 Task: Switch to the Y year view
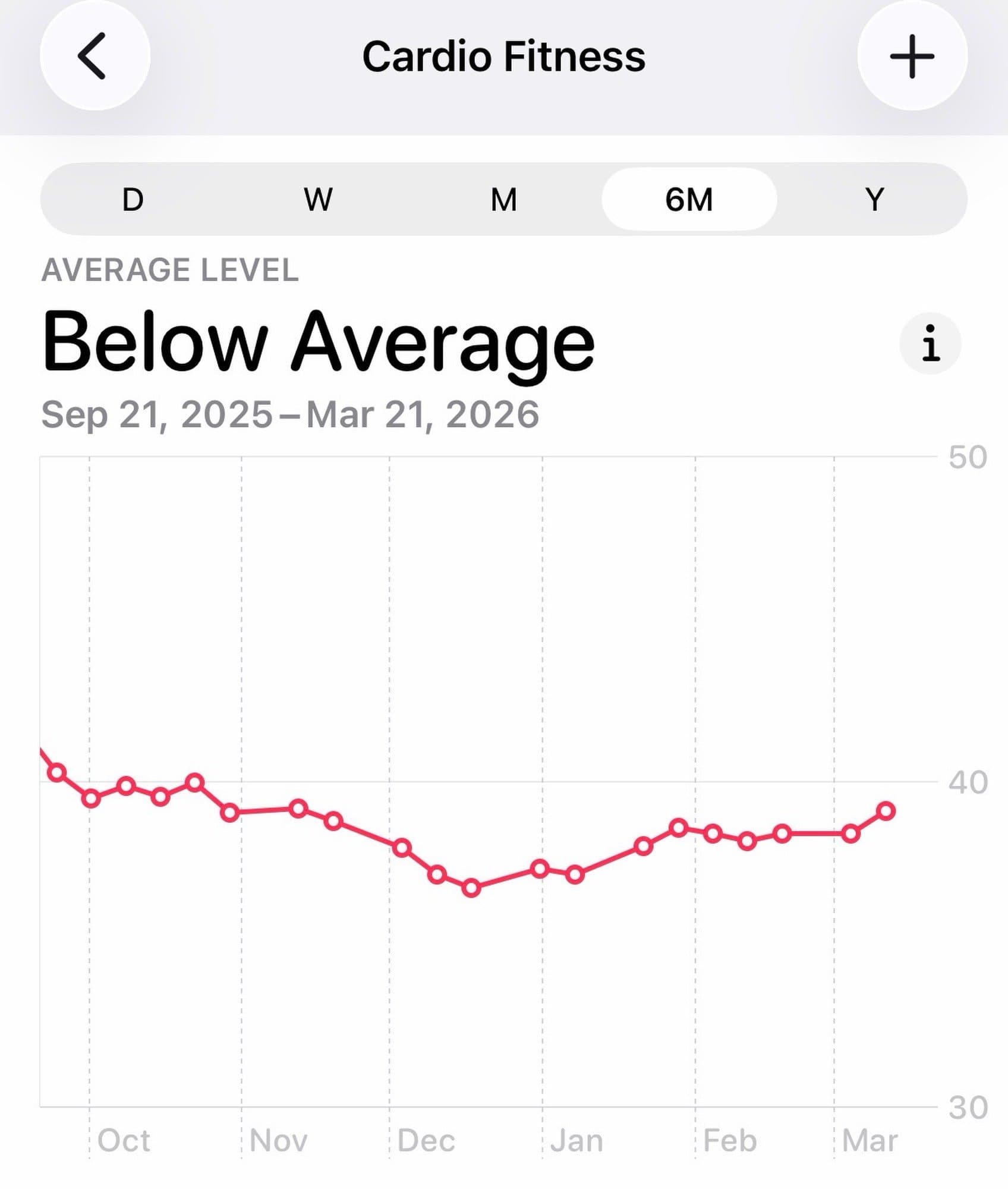tap(874, 199)
